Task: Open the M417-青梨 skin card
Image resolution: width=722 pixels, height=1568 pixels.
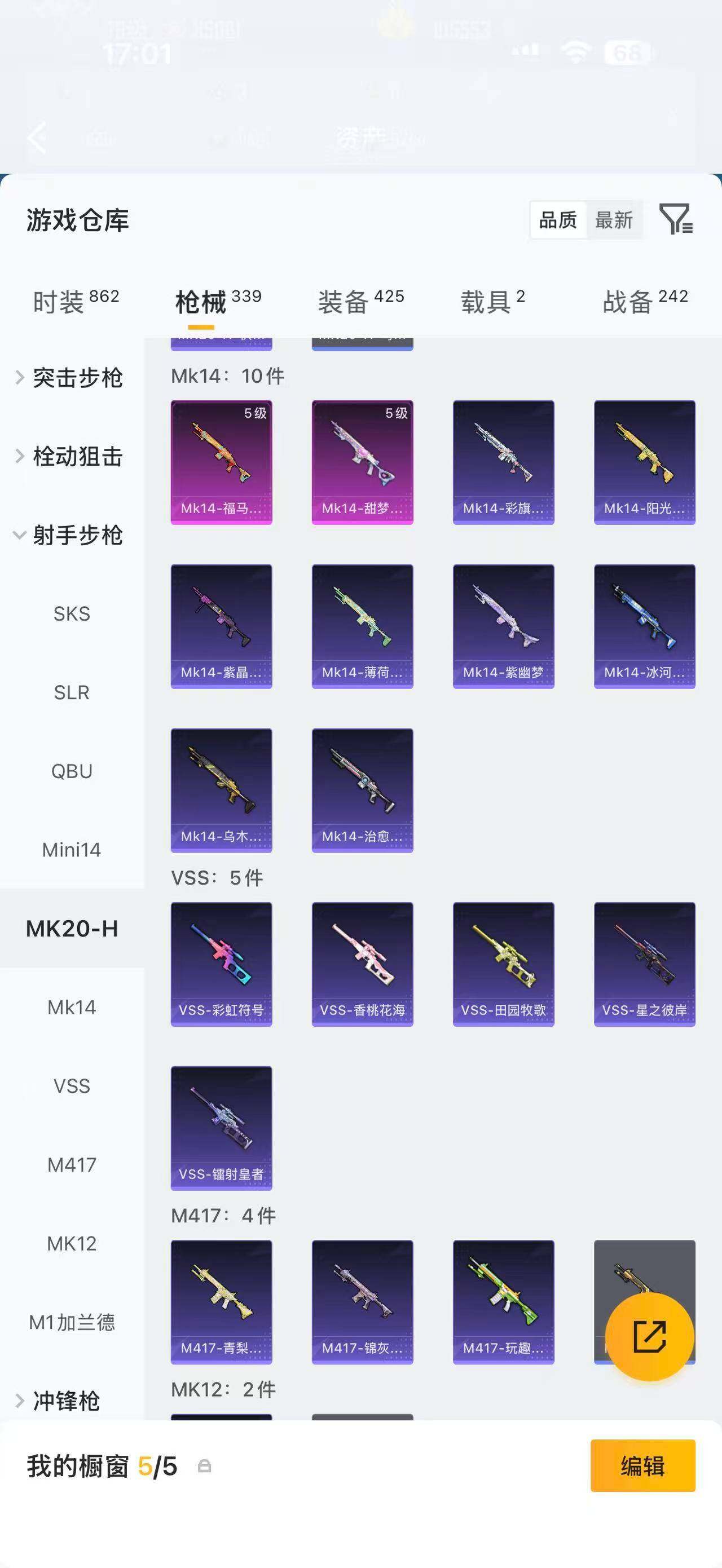Action: 221,1302
